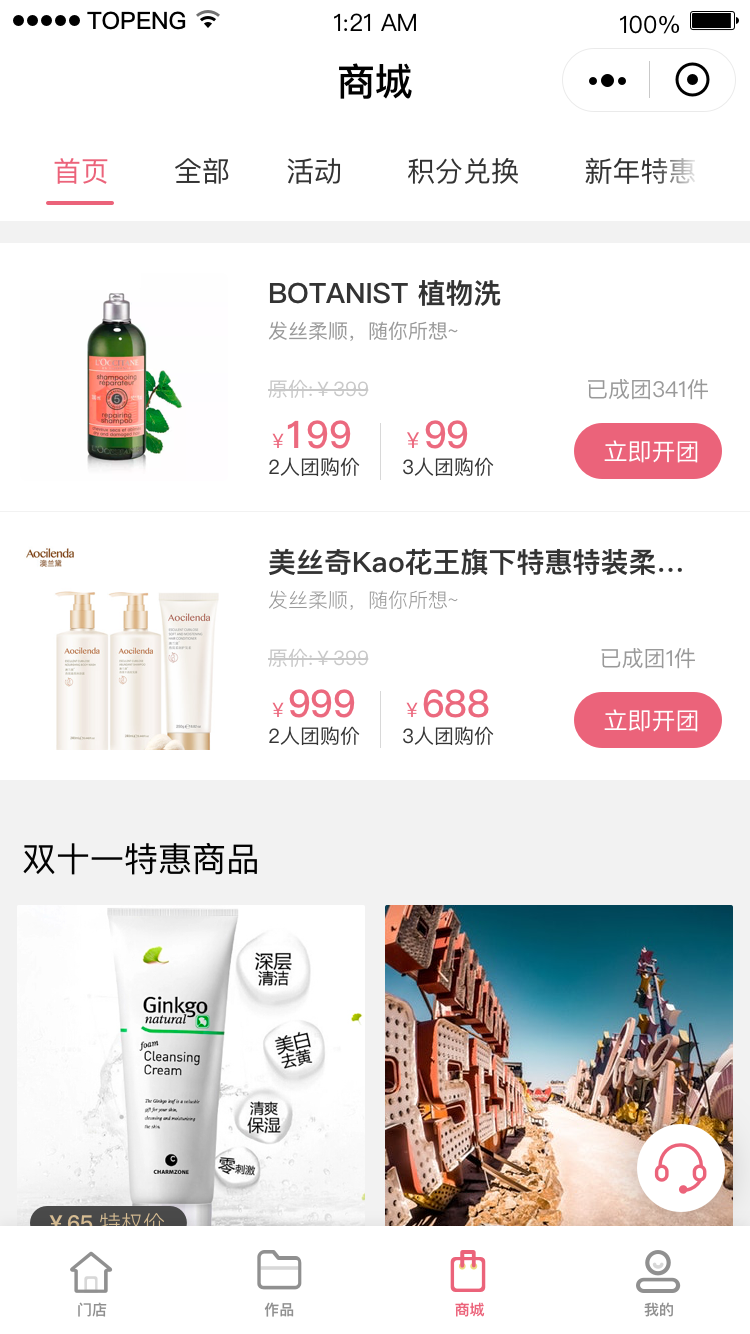The height and width of the screenshot is (1334, 750).
Task: Start a group buy for the 美丝奇Kao product
Action: click(x=648, y=720)
